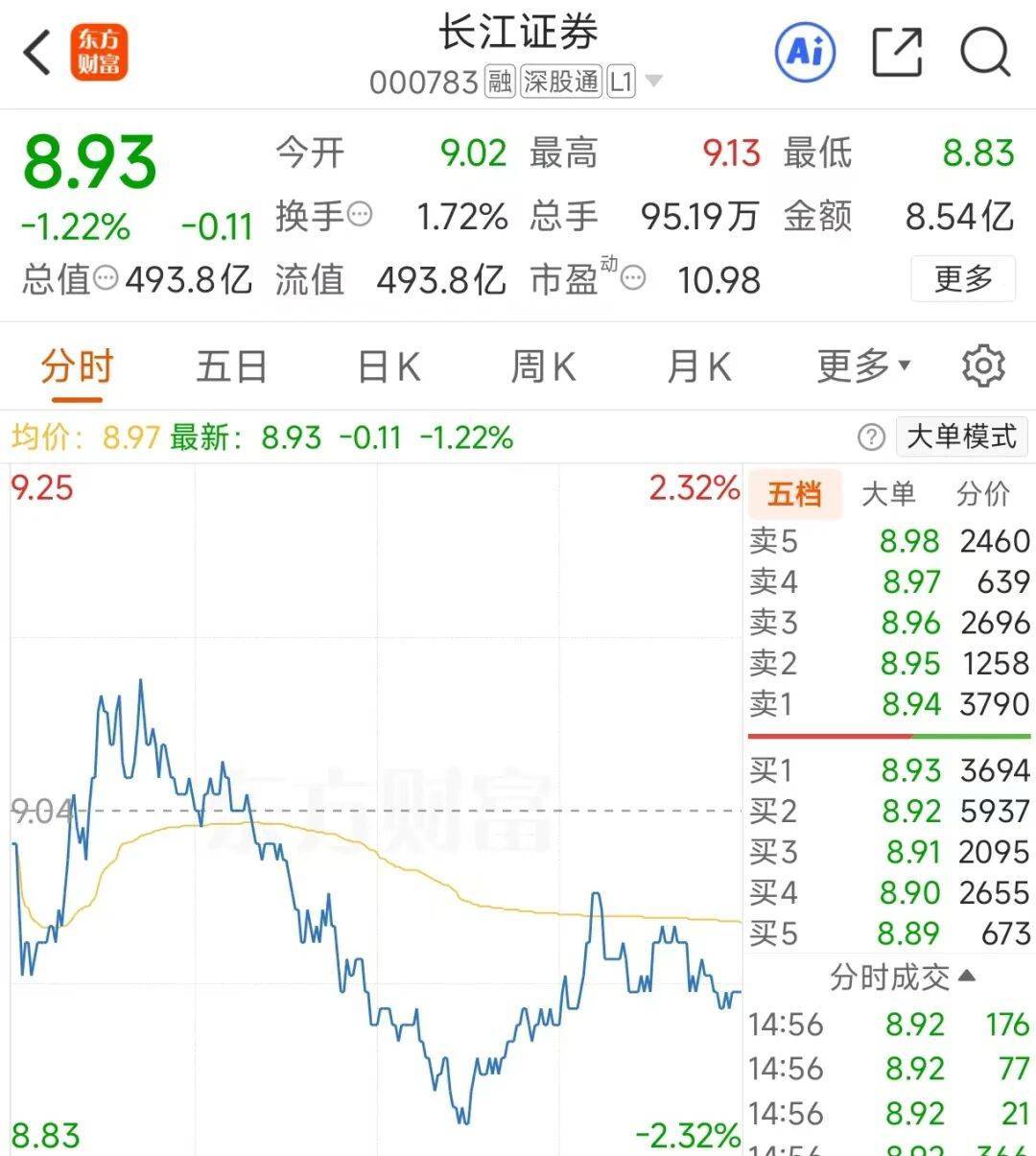Screen dimensions: 1036x1156
Task: Switch to the 日K tab
Action: pos(388,366)
